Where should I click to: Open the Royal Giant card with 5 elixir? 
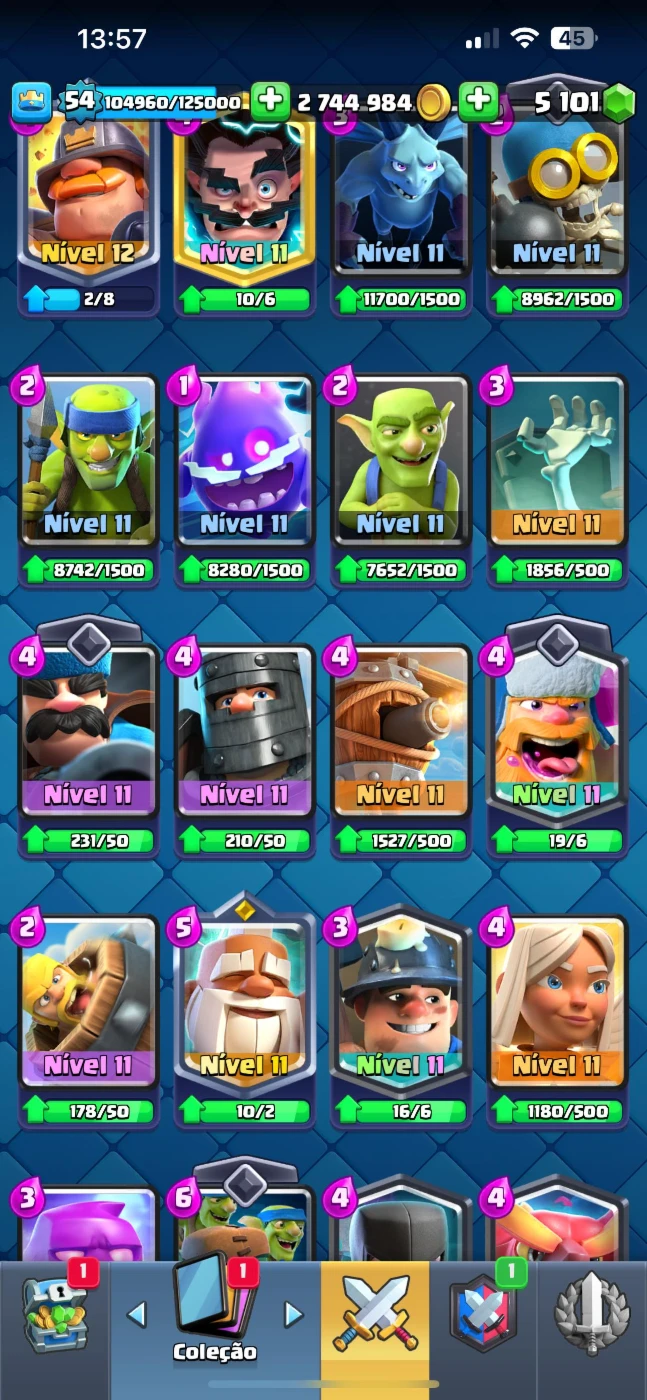click(245, 1015)
